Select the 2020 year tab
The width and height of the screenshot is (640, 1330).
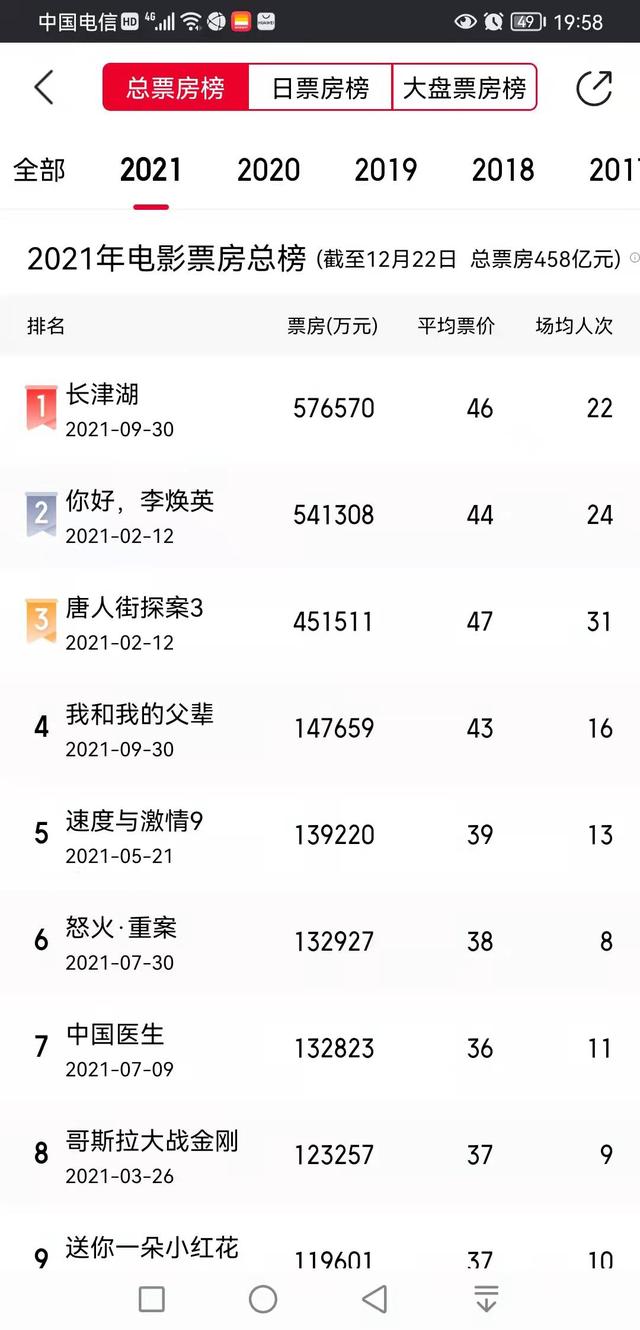pos(268,170)
